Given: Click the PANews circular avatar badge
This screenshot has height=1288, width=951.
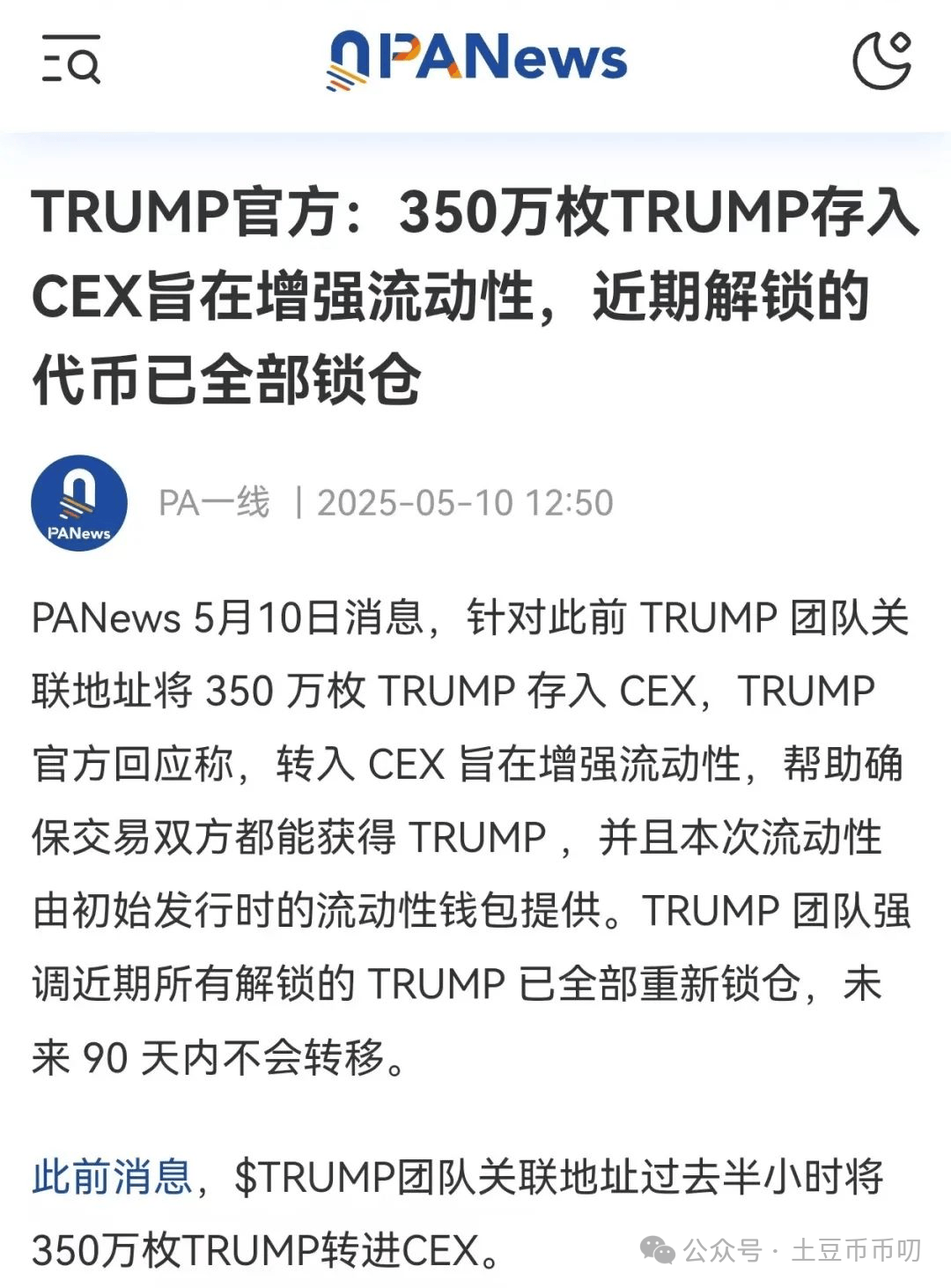Looking at the screenshot, I should tap(78, 502).
